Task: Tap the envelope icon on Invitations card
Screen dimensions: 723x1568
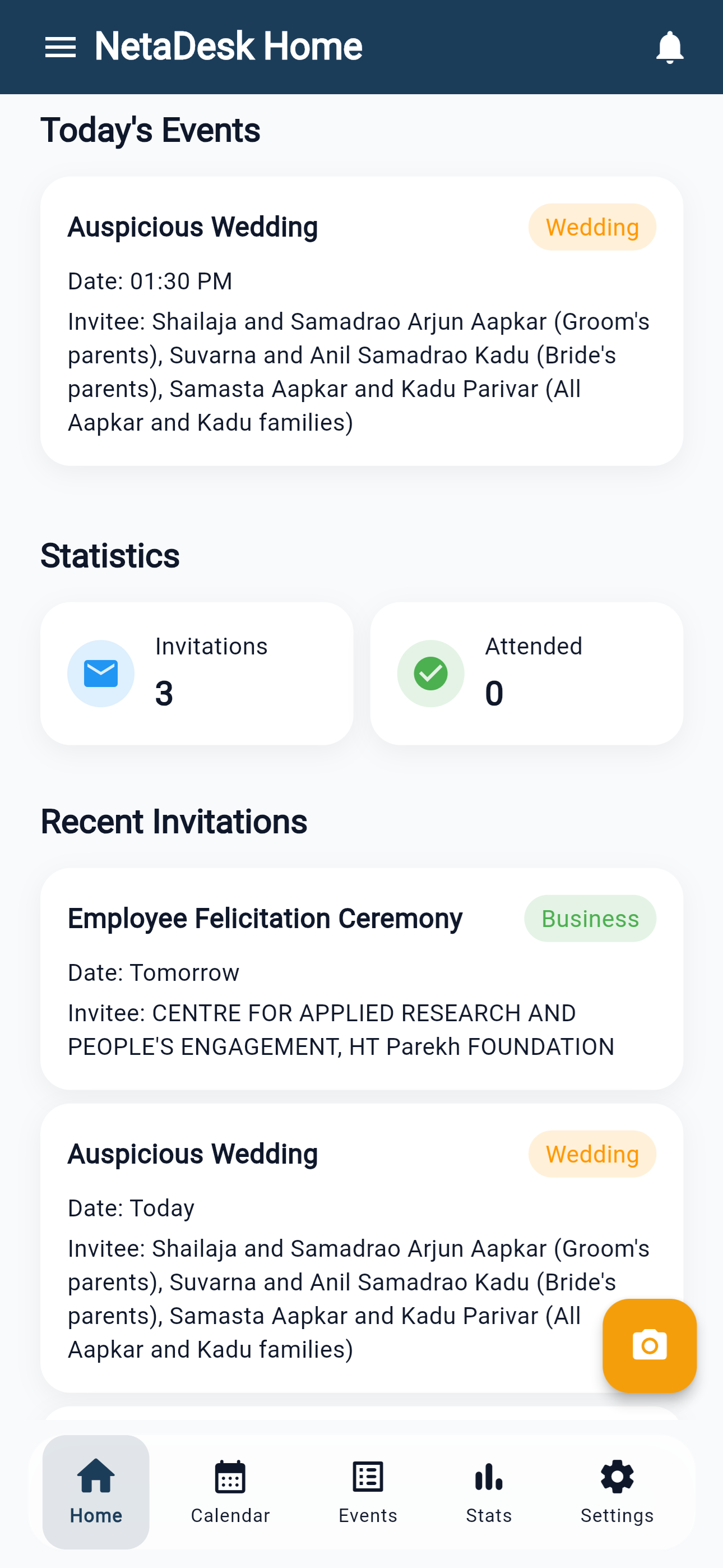Action: tap(100, 673)
